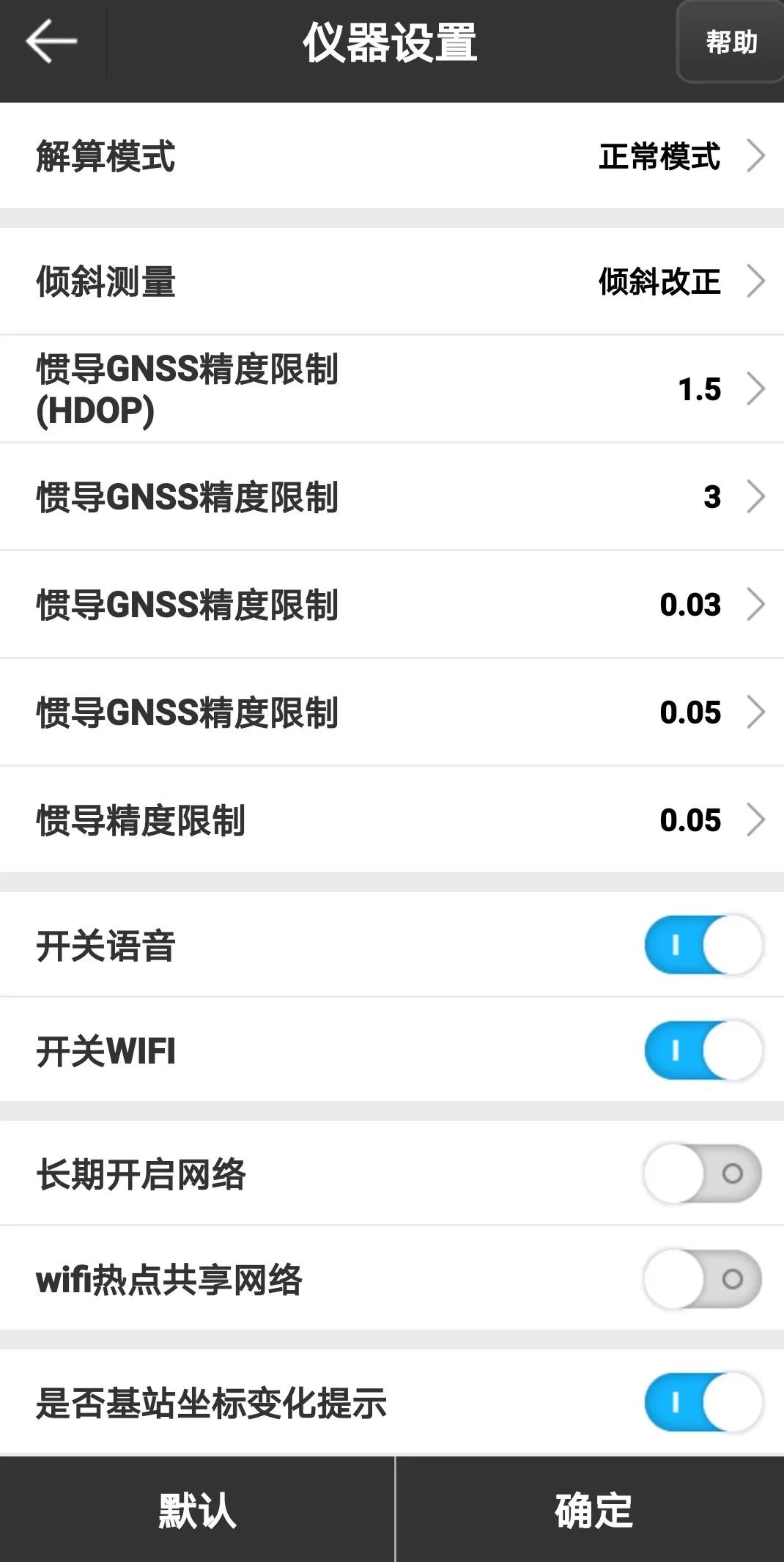Open the GNSS precision limit set to 3

pos(392,496)
